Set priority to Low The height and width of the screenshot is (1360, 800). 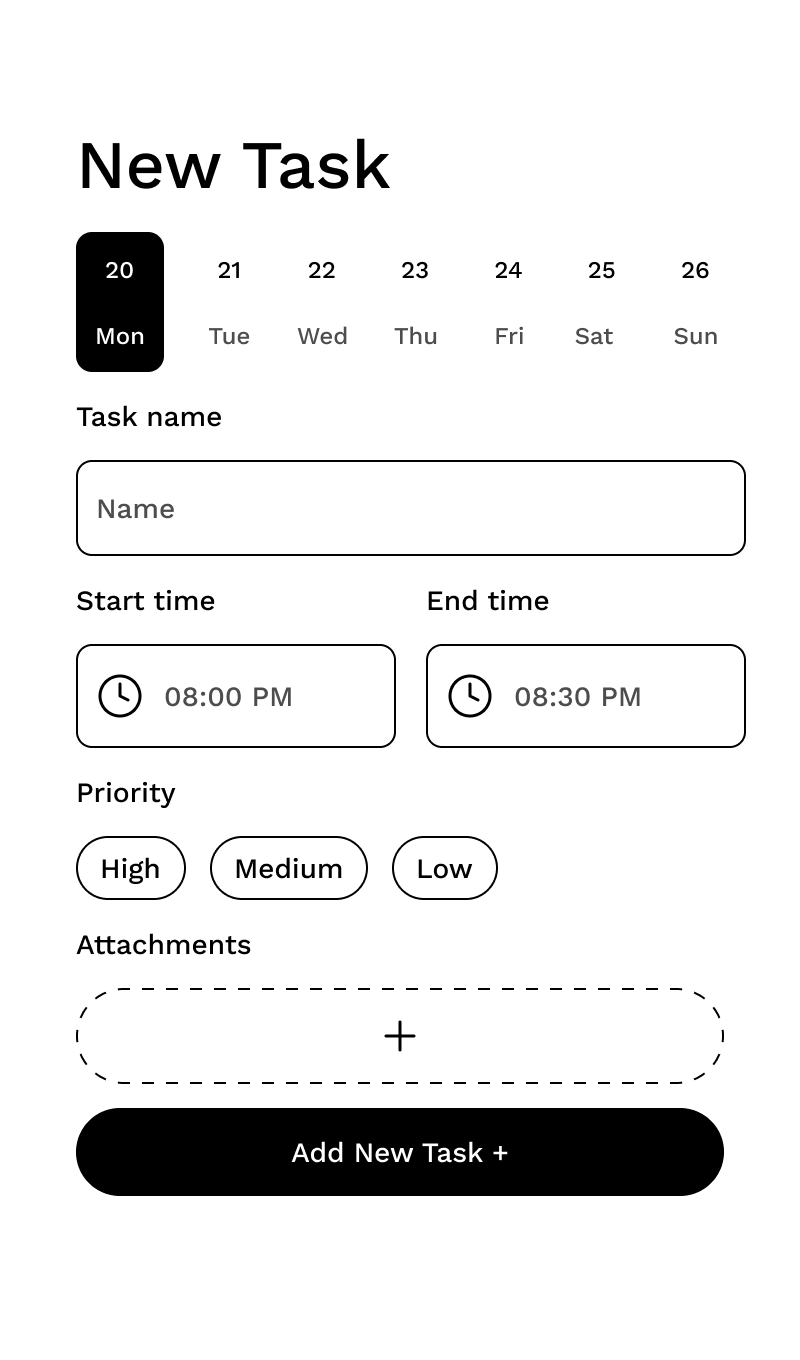(445, 868)
